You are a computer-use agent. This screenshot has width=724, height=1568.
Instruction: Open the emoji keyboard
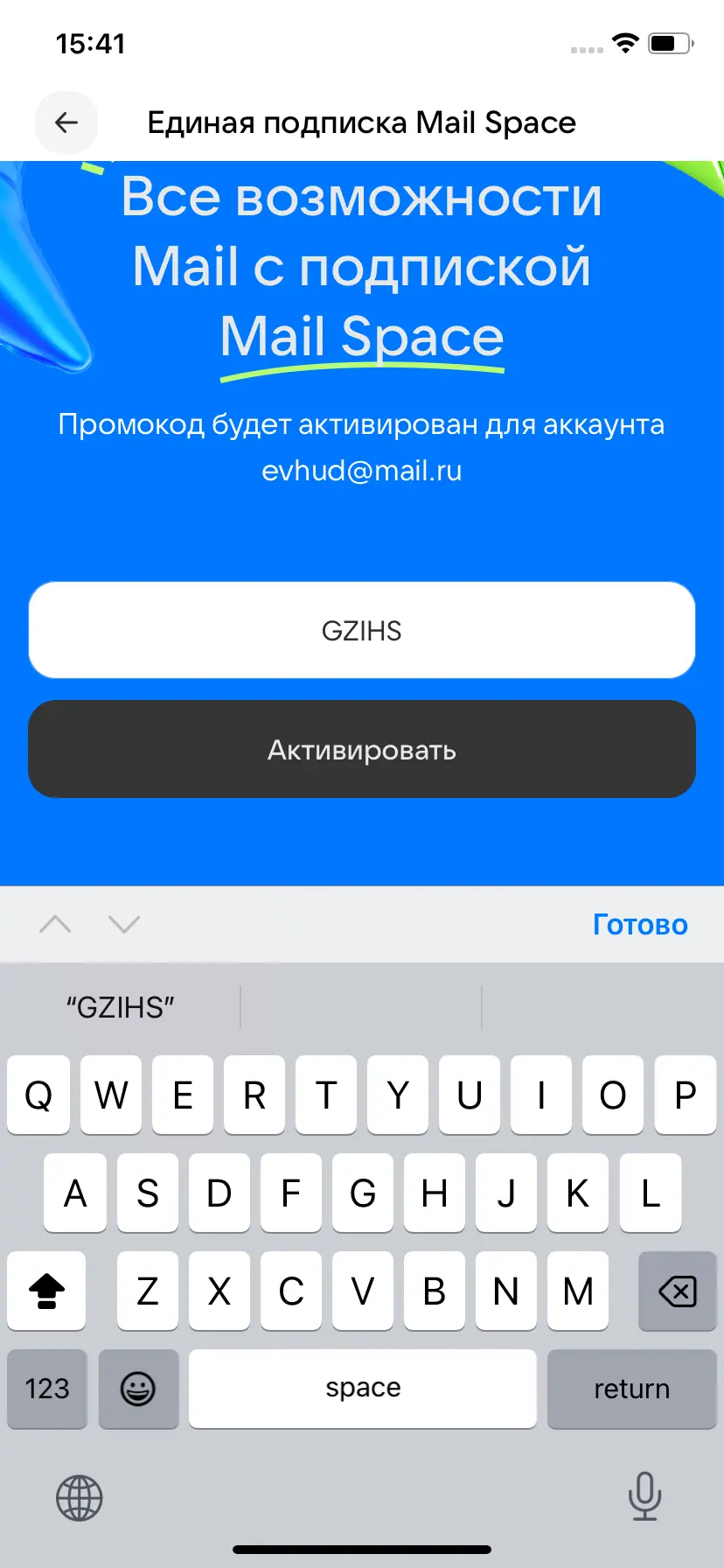(138, 1389)
